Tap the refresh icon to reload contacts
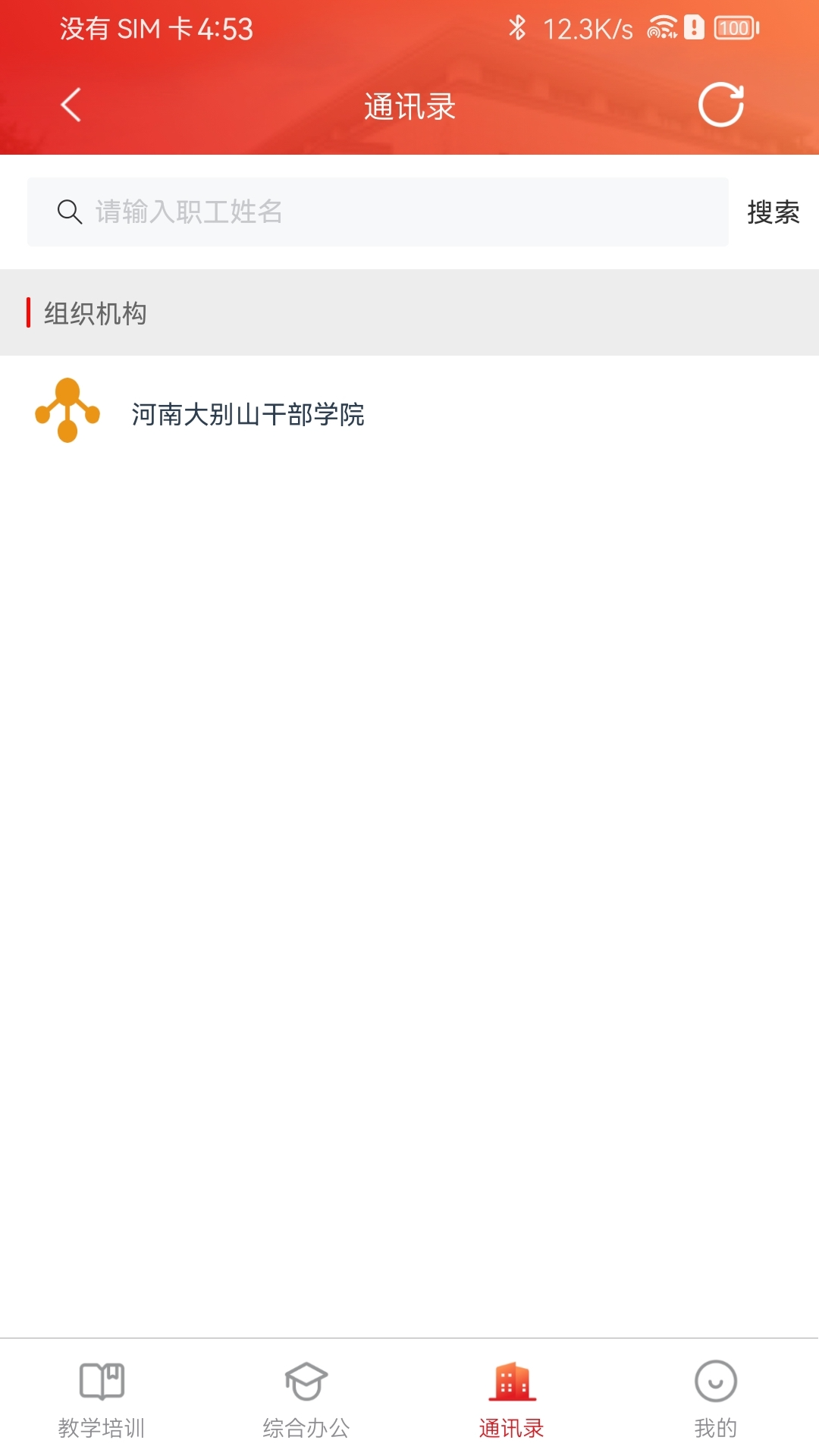The height and width of the screenshot is (1456, 819). [x=721, y=105]
